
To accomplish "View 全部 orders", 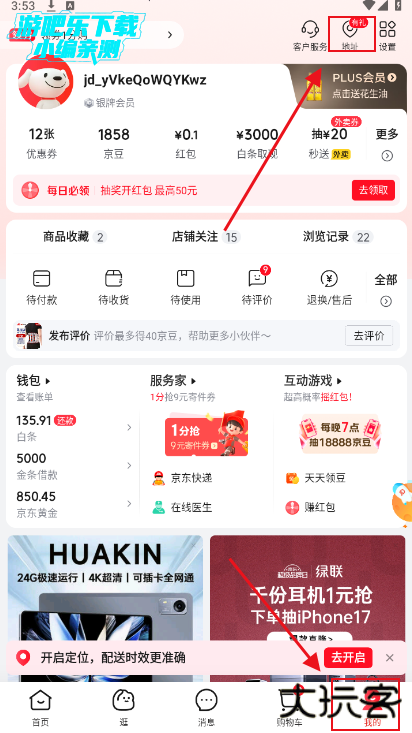I will click(386, 290).
